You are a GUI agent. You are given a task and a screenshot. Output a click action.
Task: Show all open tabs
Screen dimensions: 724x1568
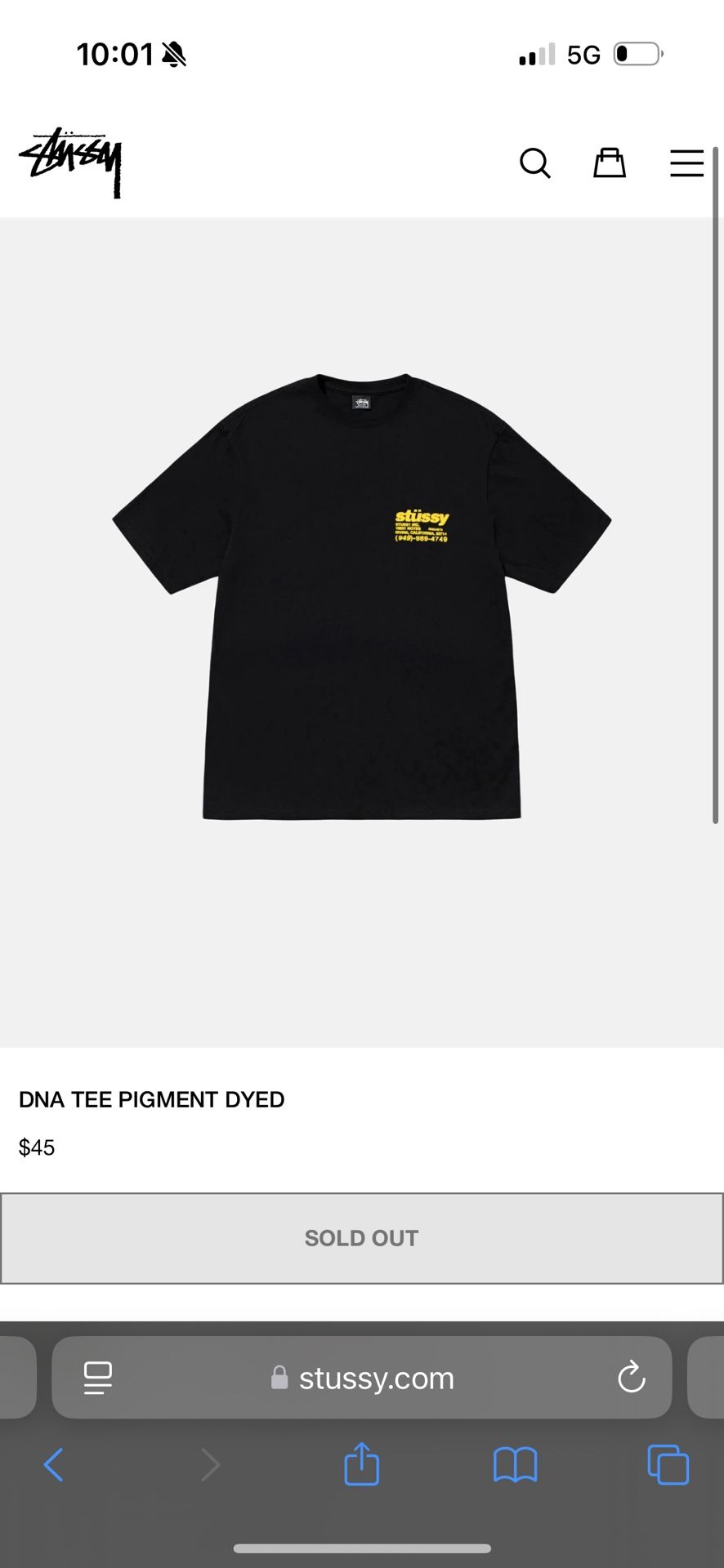point(668,1465)
